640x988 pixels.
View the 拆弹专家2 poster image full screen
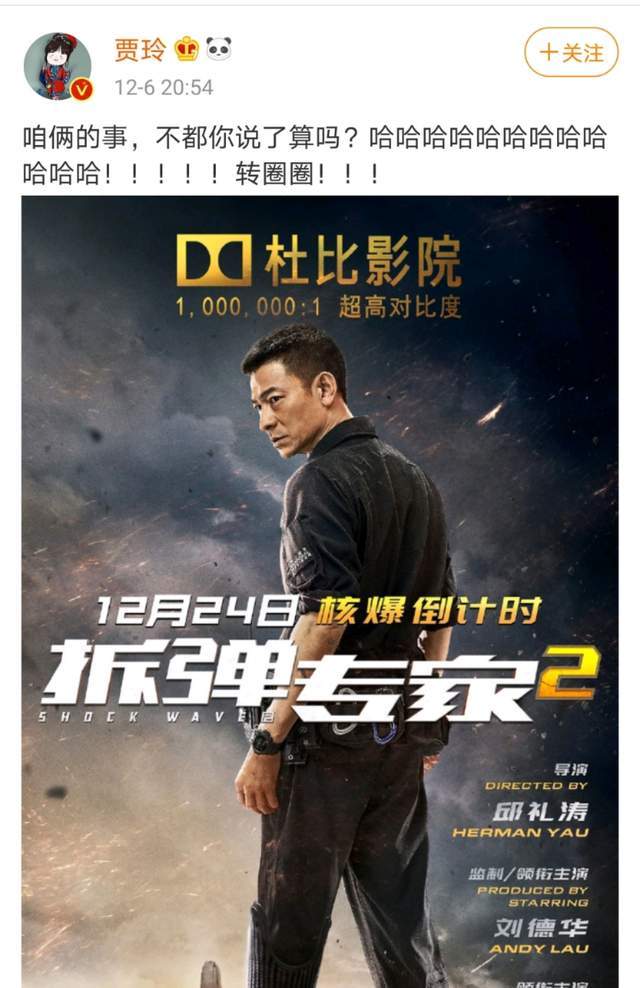click(x=320, y=590)
